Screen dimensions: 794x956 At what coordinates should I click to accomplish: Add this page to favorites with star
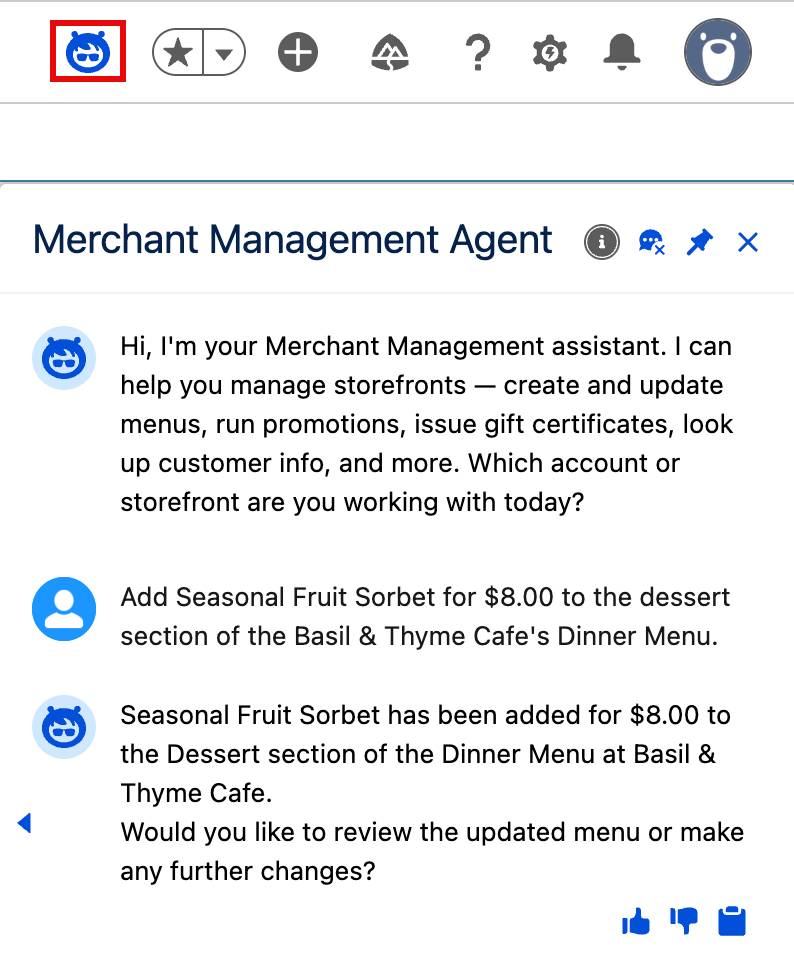[x=177, y=52]
